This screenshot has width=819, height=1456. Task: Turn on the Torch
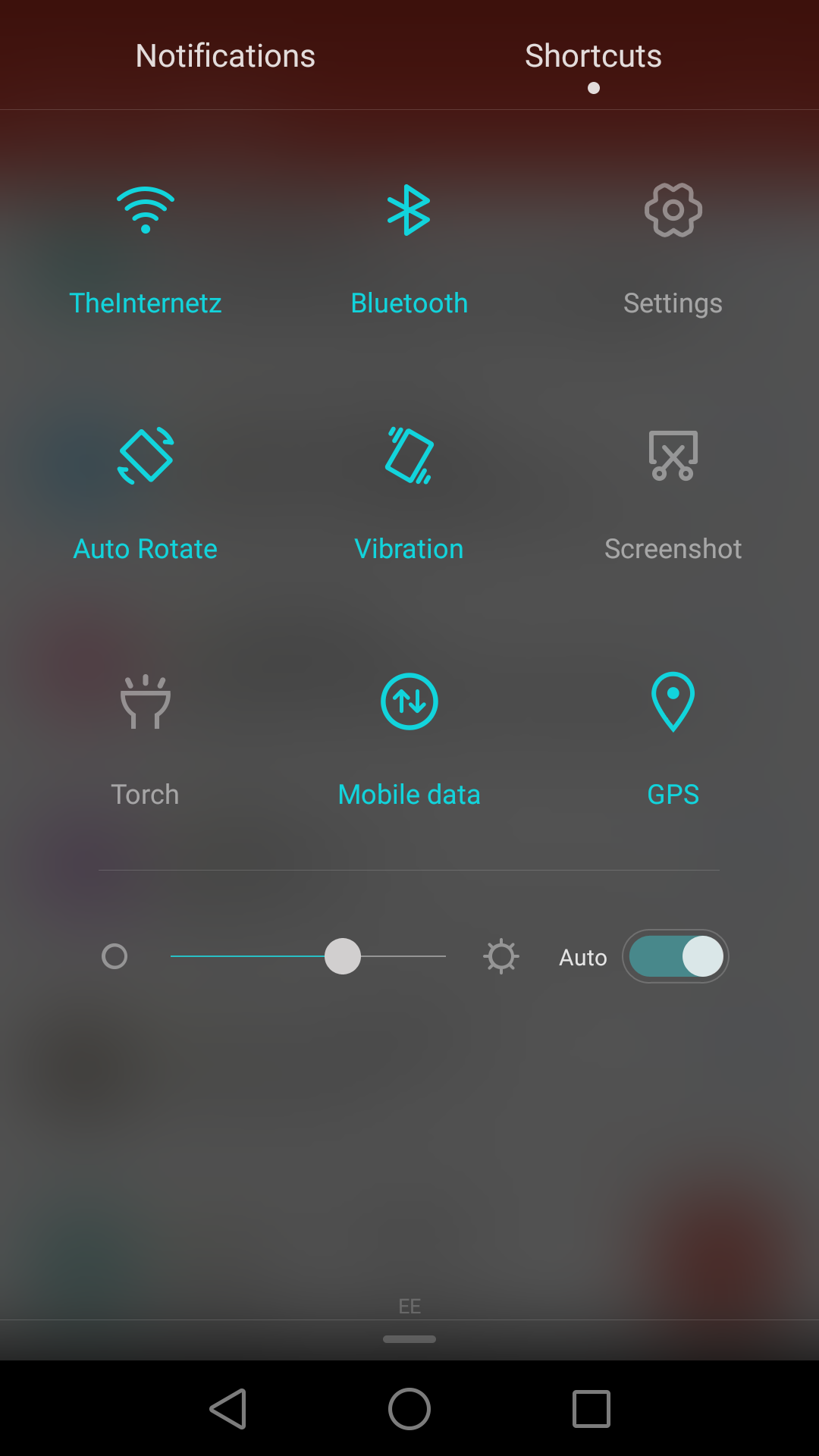point(146,740)
